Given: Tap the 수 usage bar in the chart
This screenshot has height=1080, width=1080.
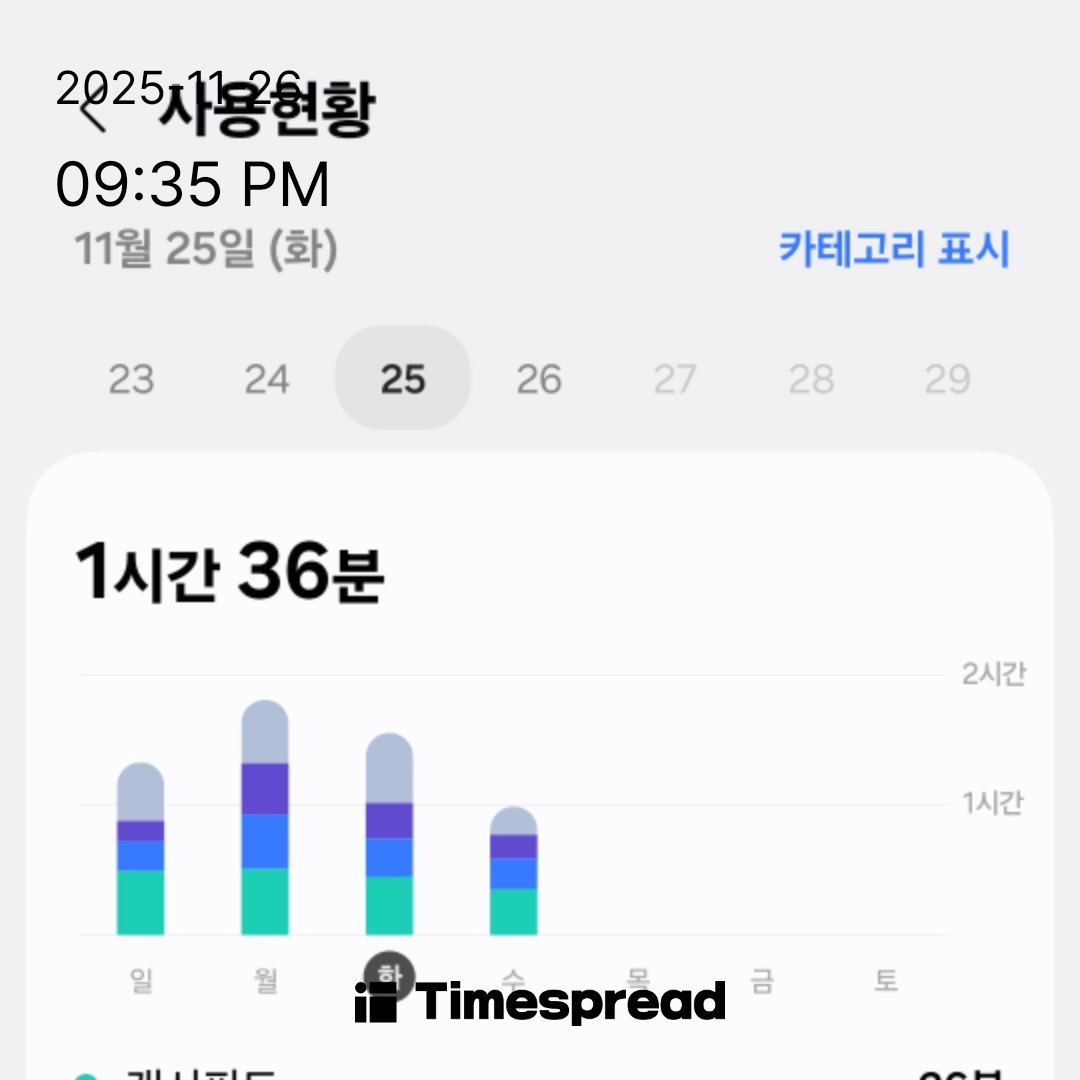Looking at the screenshot, I should coord(513,872).
